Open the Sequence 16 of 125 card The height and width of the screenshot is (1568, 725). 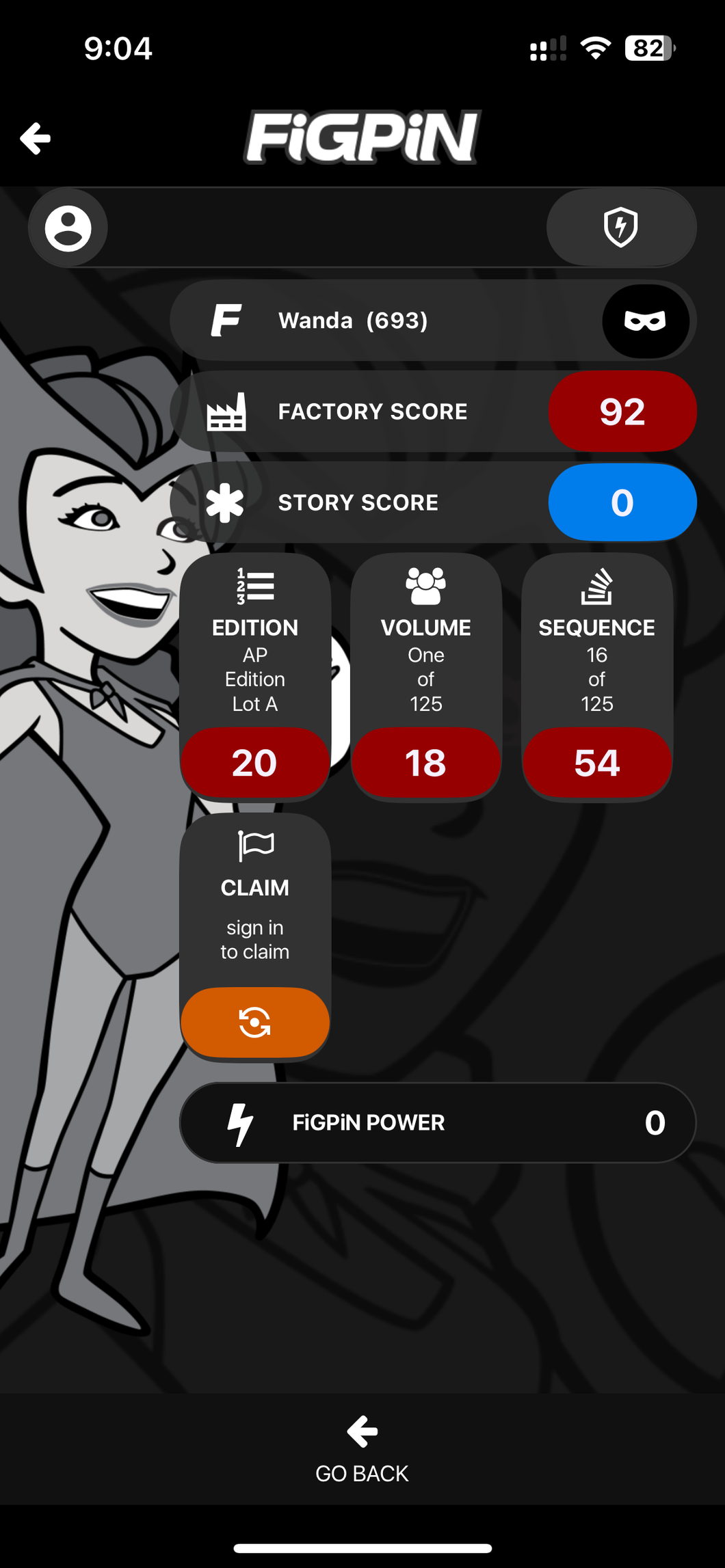coord(596,675)
